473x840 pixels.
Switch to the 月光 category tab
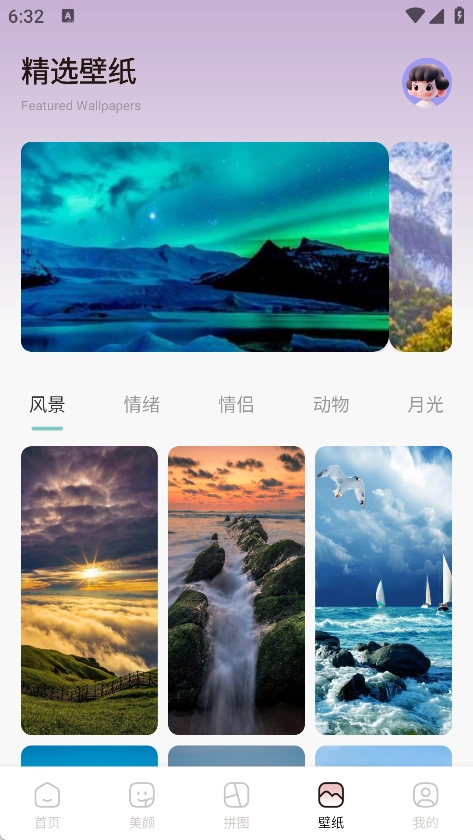pyautogui.click(x=425, y=404)
